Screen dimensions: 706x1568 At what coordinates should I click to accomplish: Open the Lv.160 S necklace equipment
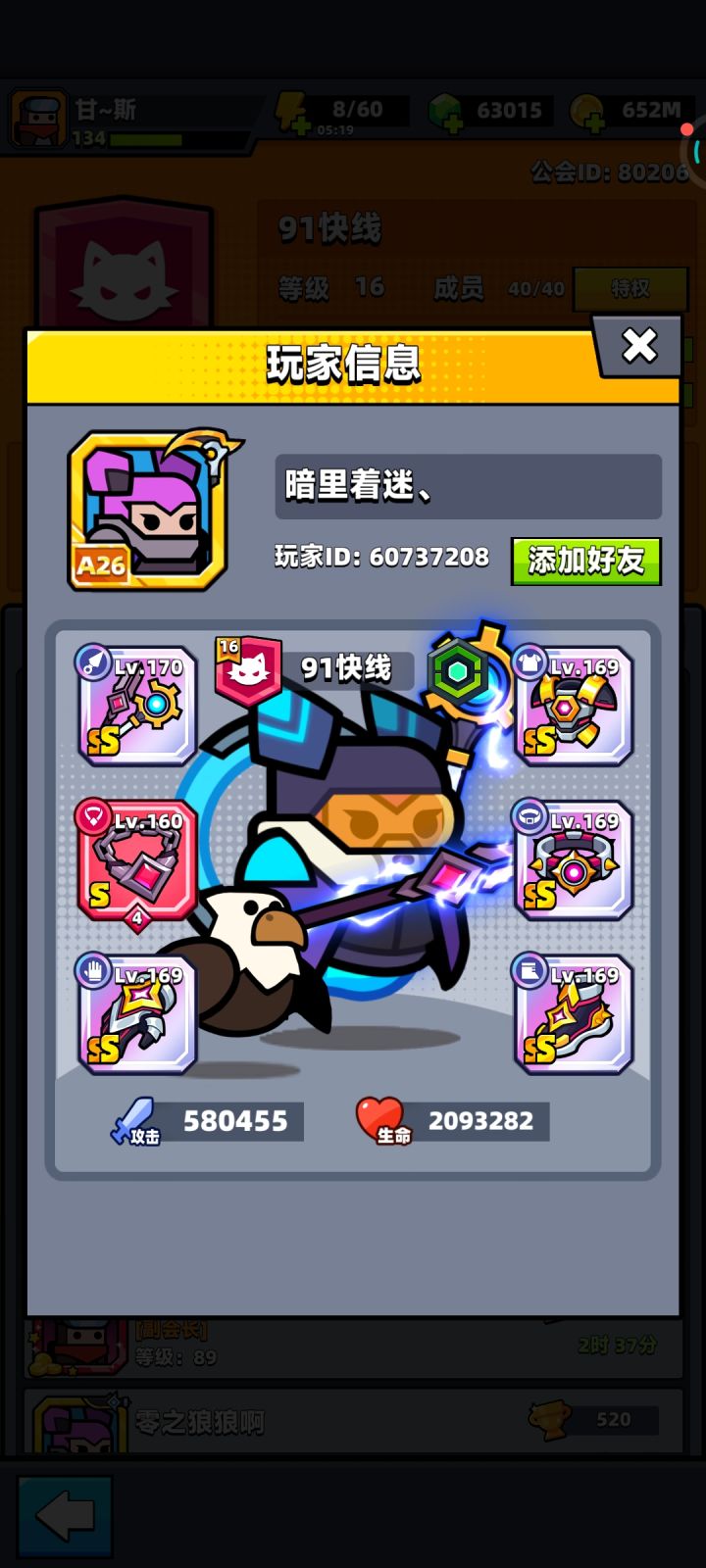[137, 862]
